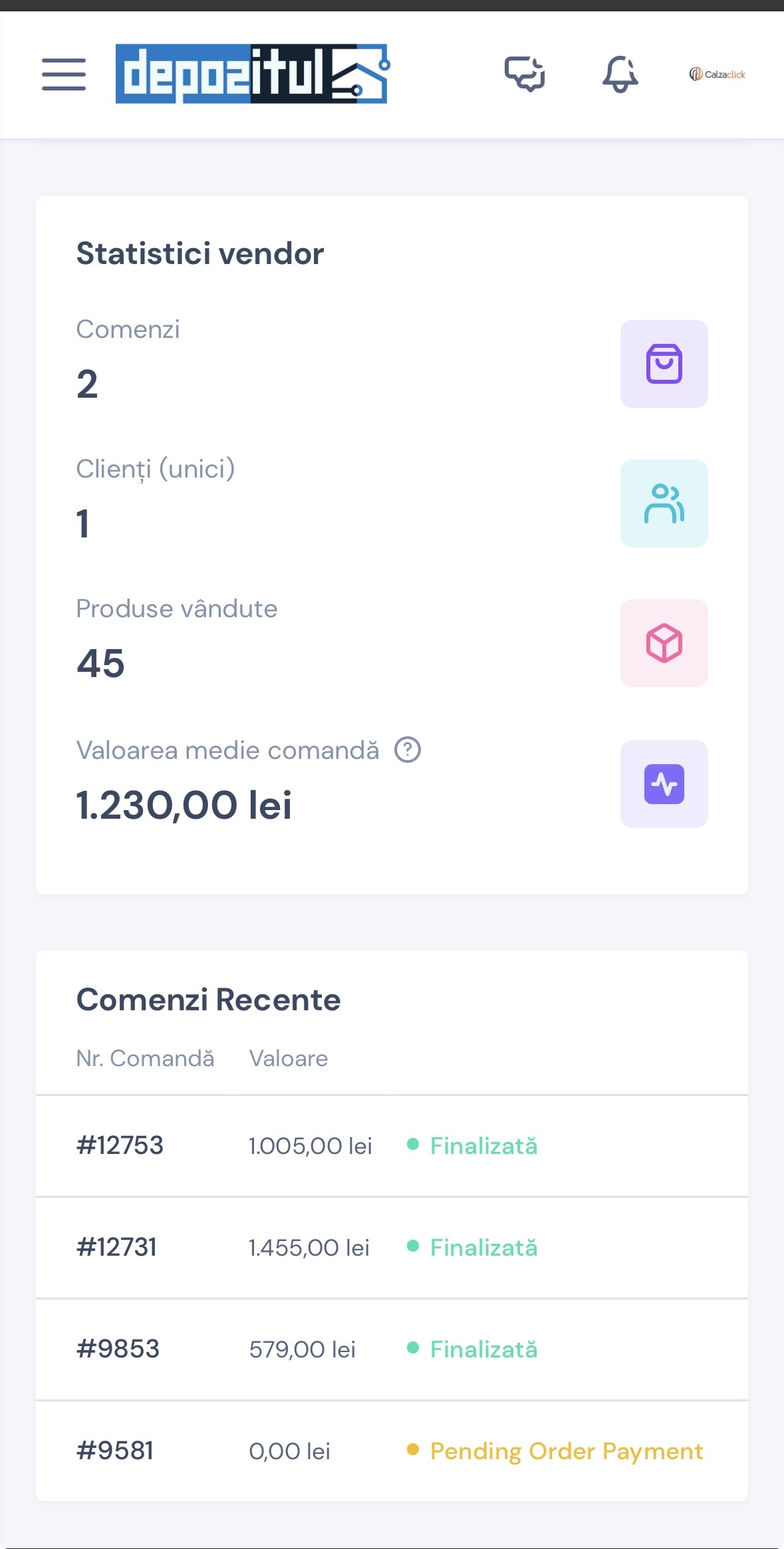This screenshot has width=784, height=1549.
Task: View order #9853 details
Action: point(118,1349)
